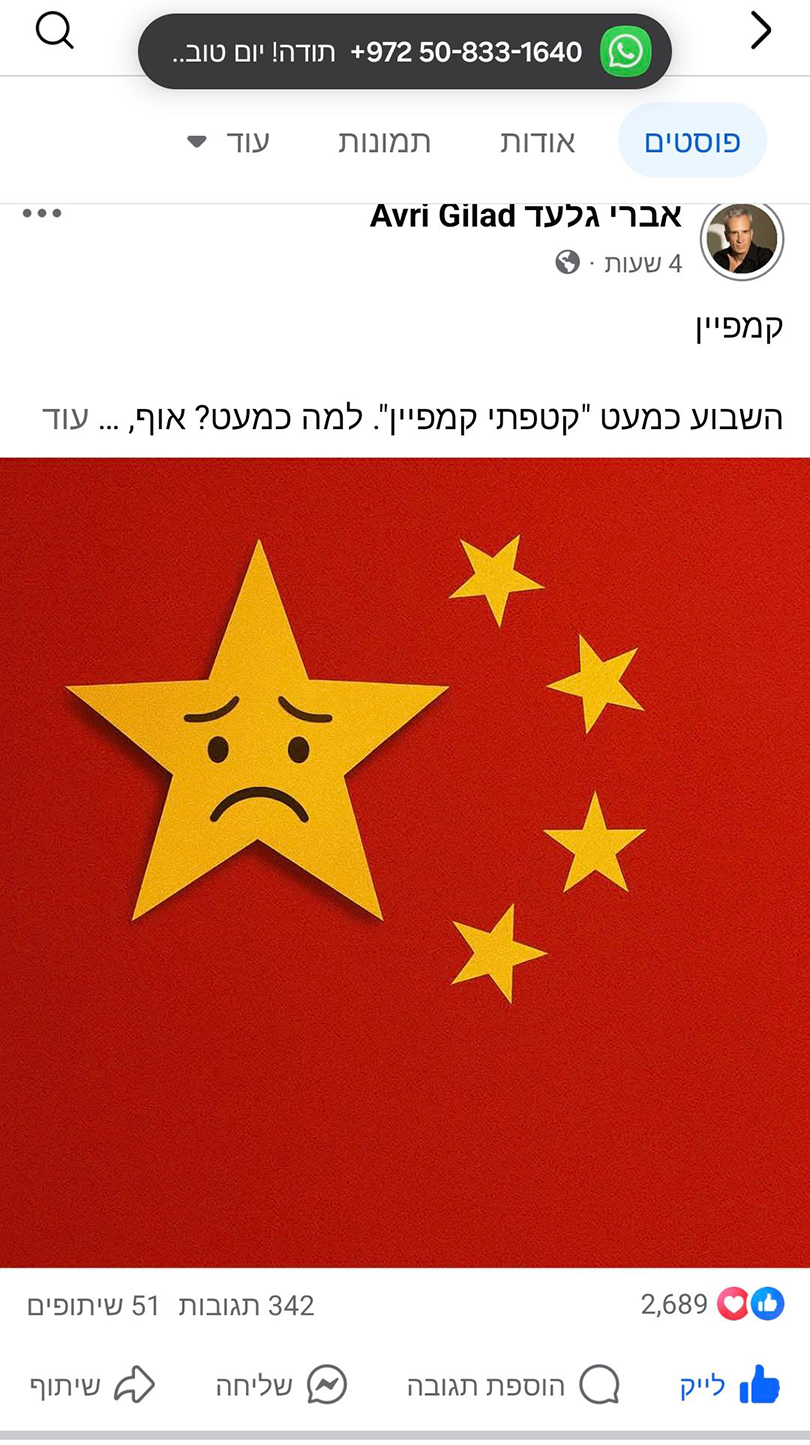Add a comment via הוספת תגובה
The height and width of the screenshot is (1445, 810).
(513, 1385)
